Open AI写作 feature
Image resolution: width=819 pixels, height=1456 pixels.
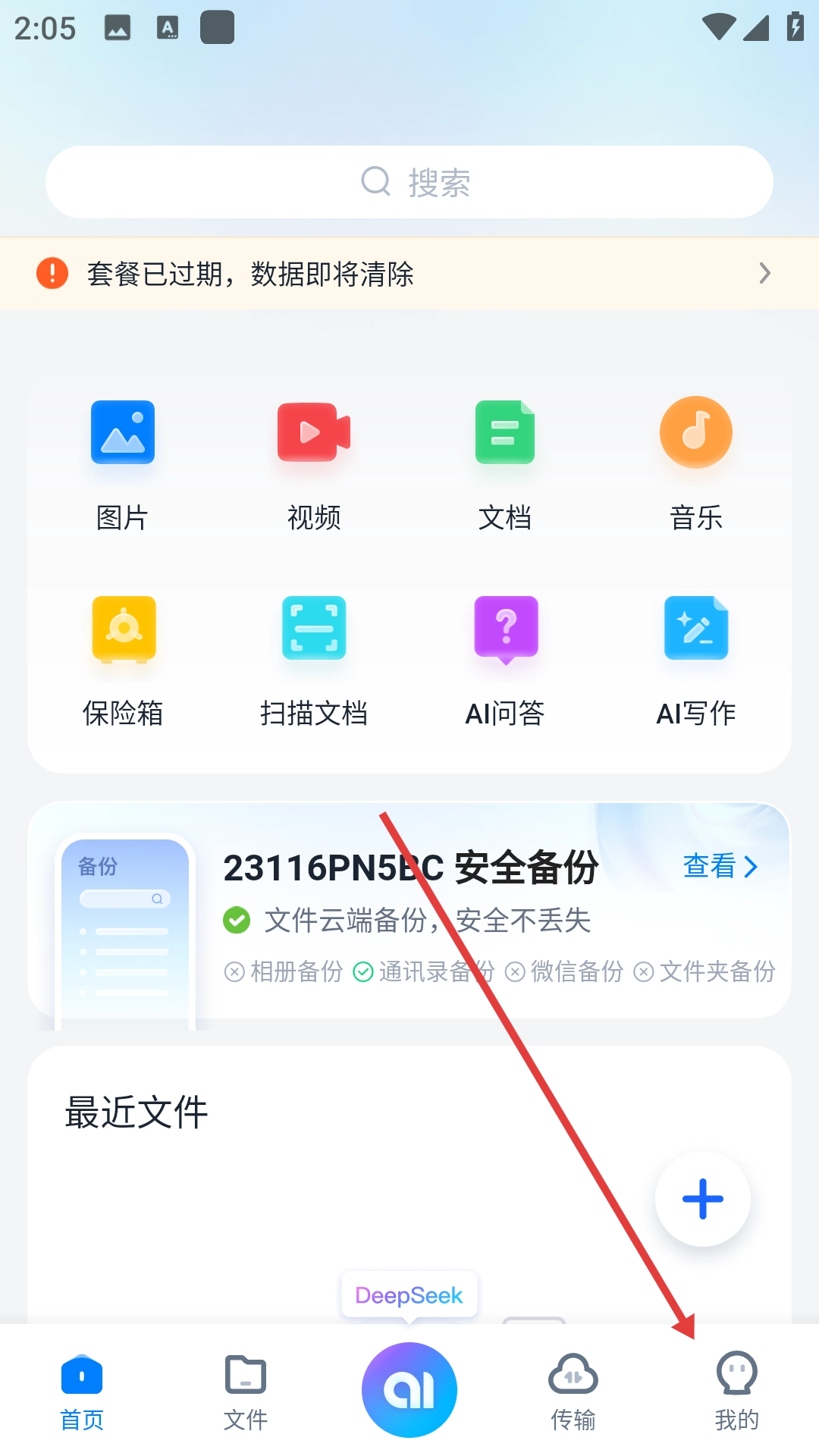pyautogui.click(x=696, y=660)
